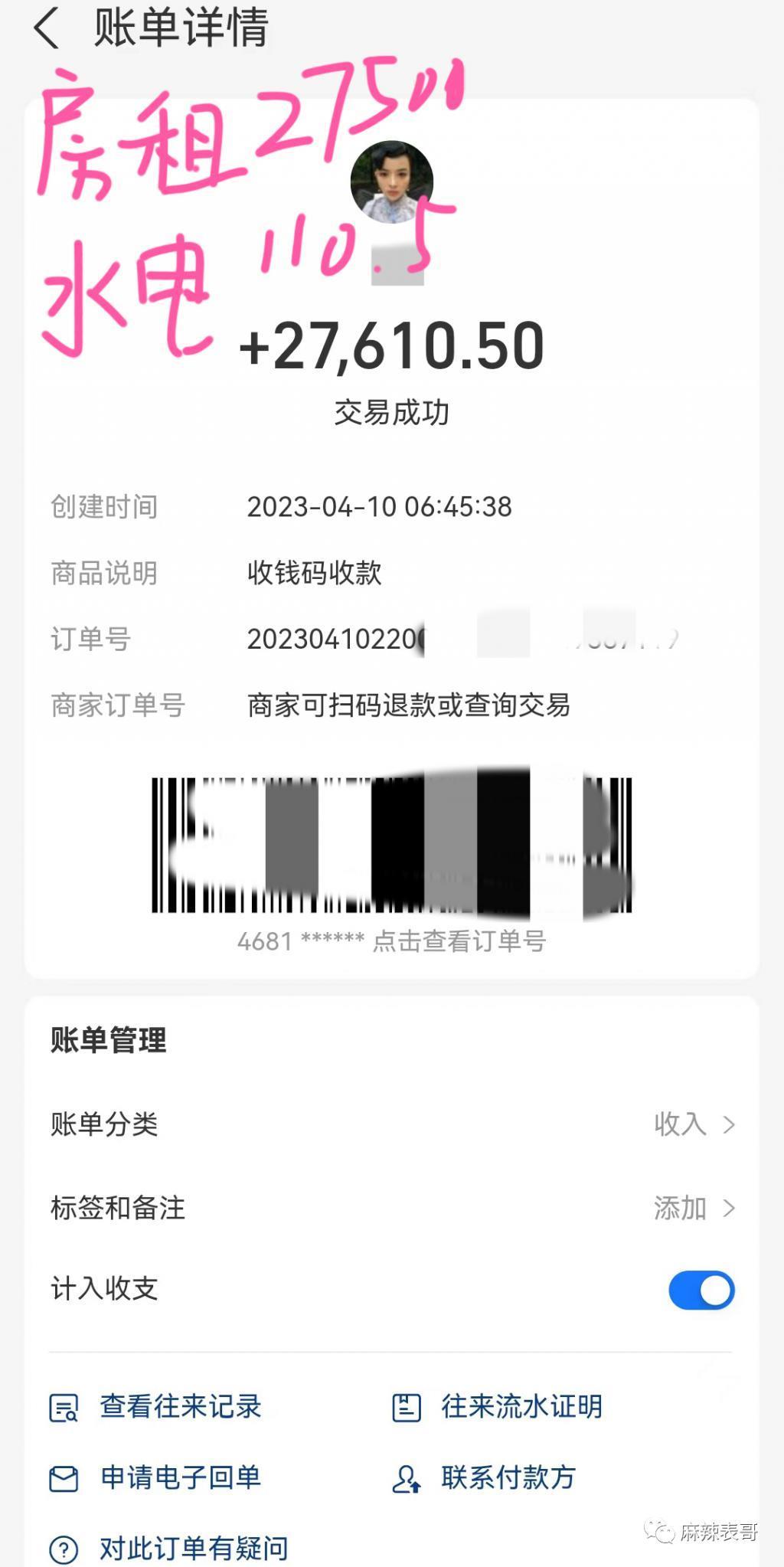Select the 账单管理 section header
Image resolution: width=784 pixels, height=1567 pixels.
tap(106, 1041)
